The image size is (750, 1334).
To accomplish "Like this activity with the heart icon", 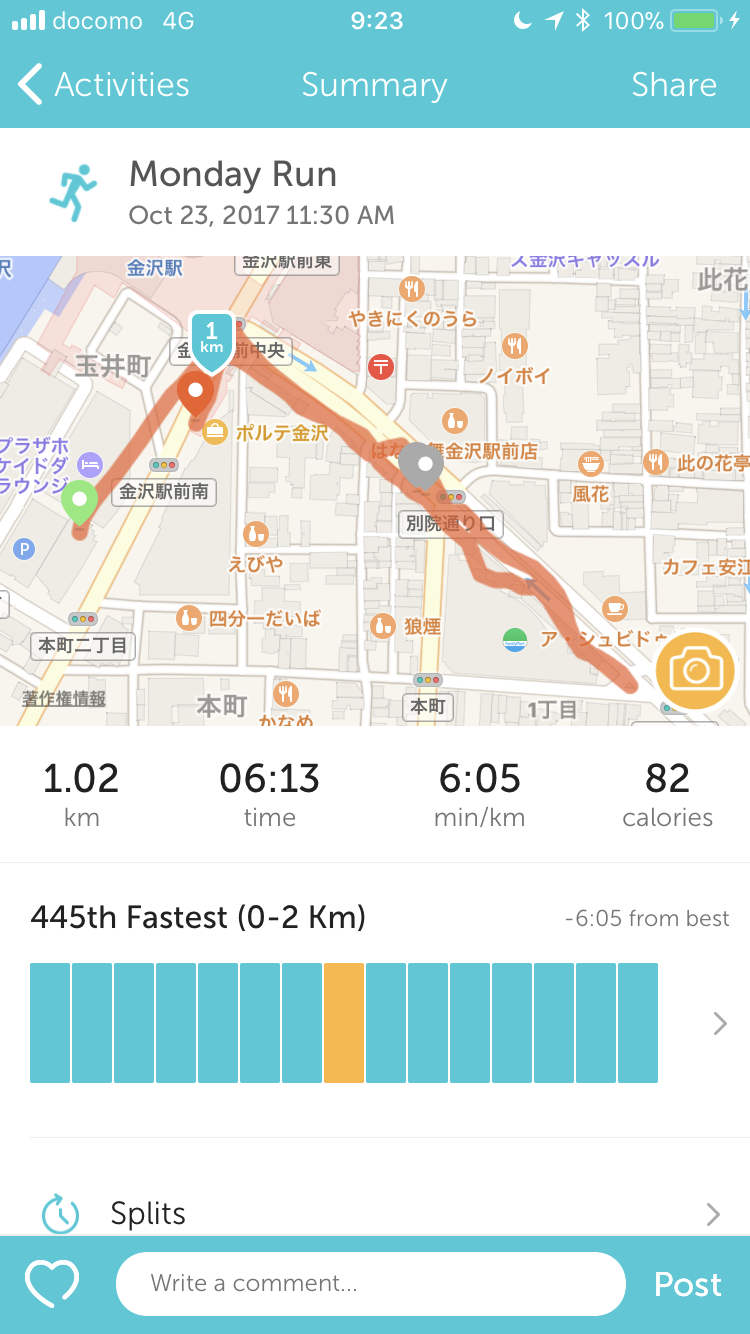I will tap(52, 1284).
